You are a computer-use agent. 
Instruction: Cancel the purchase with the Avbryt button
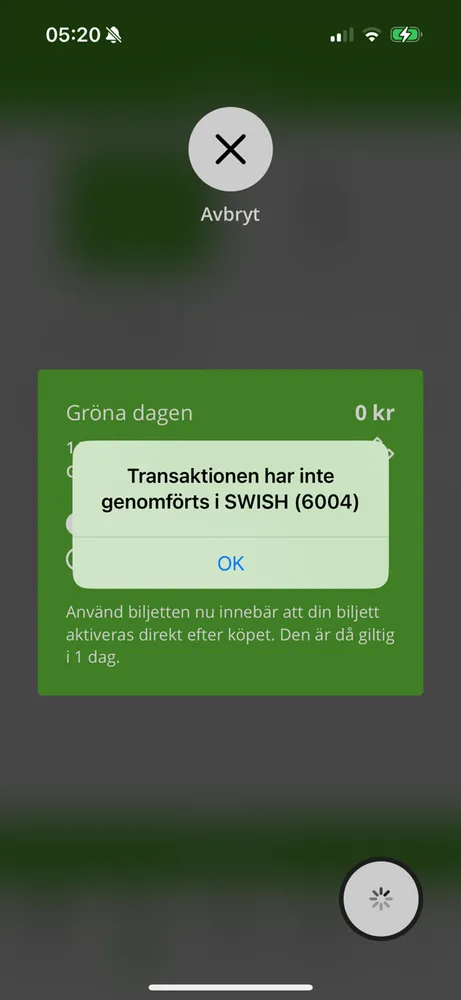click(230, 149)
